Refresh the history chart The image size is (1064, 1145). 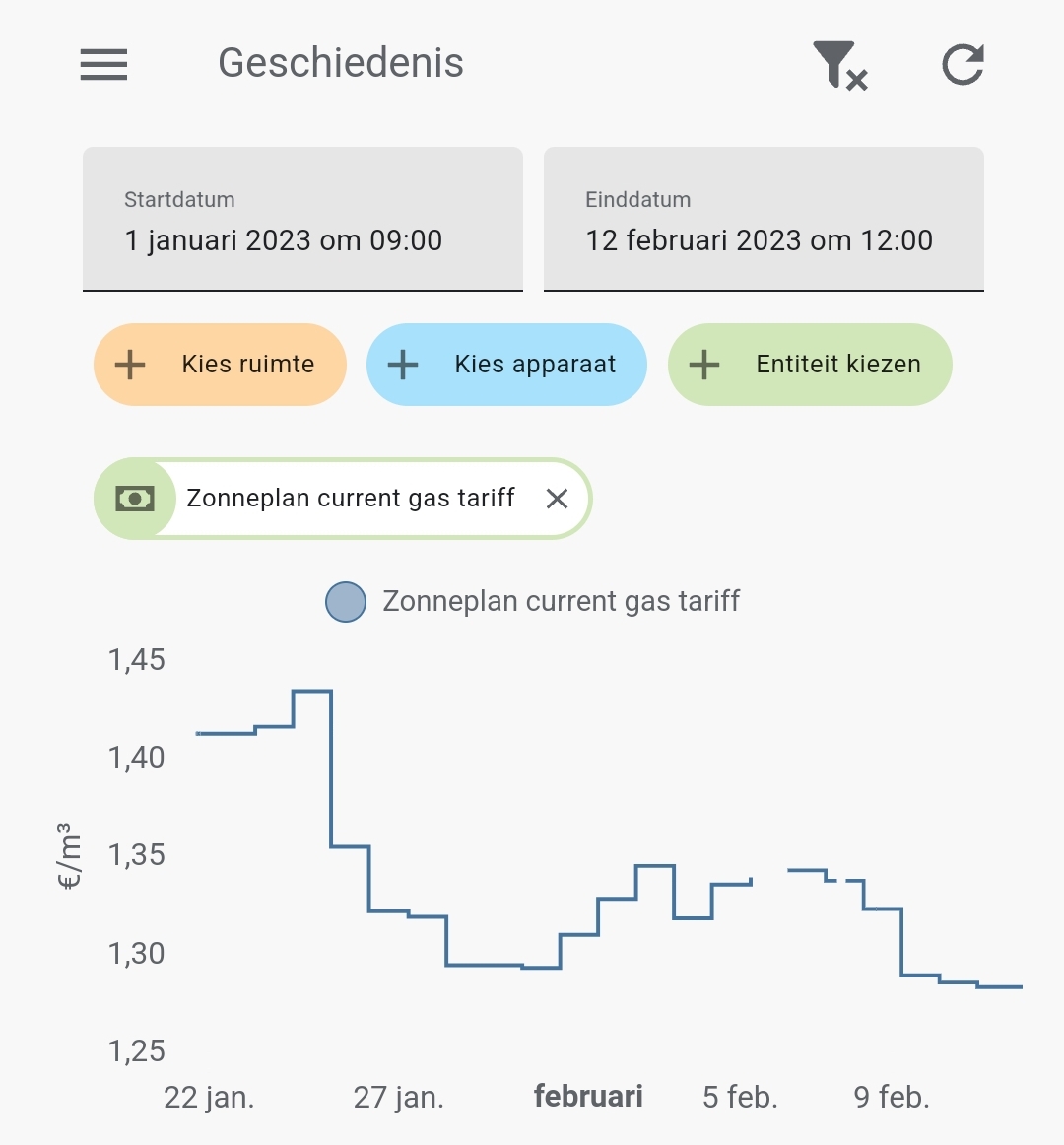(962, 63)
